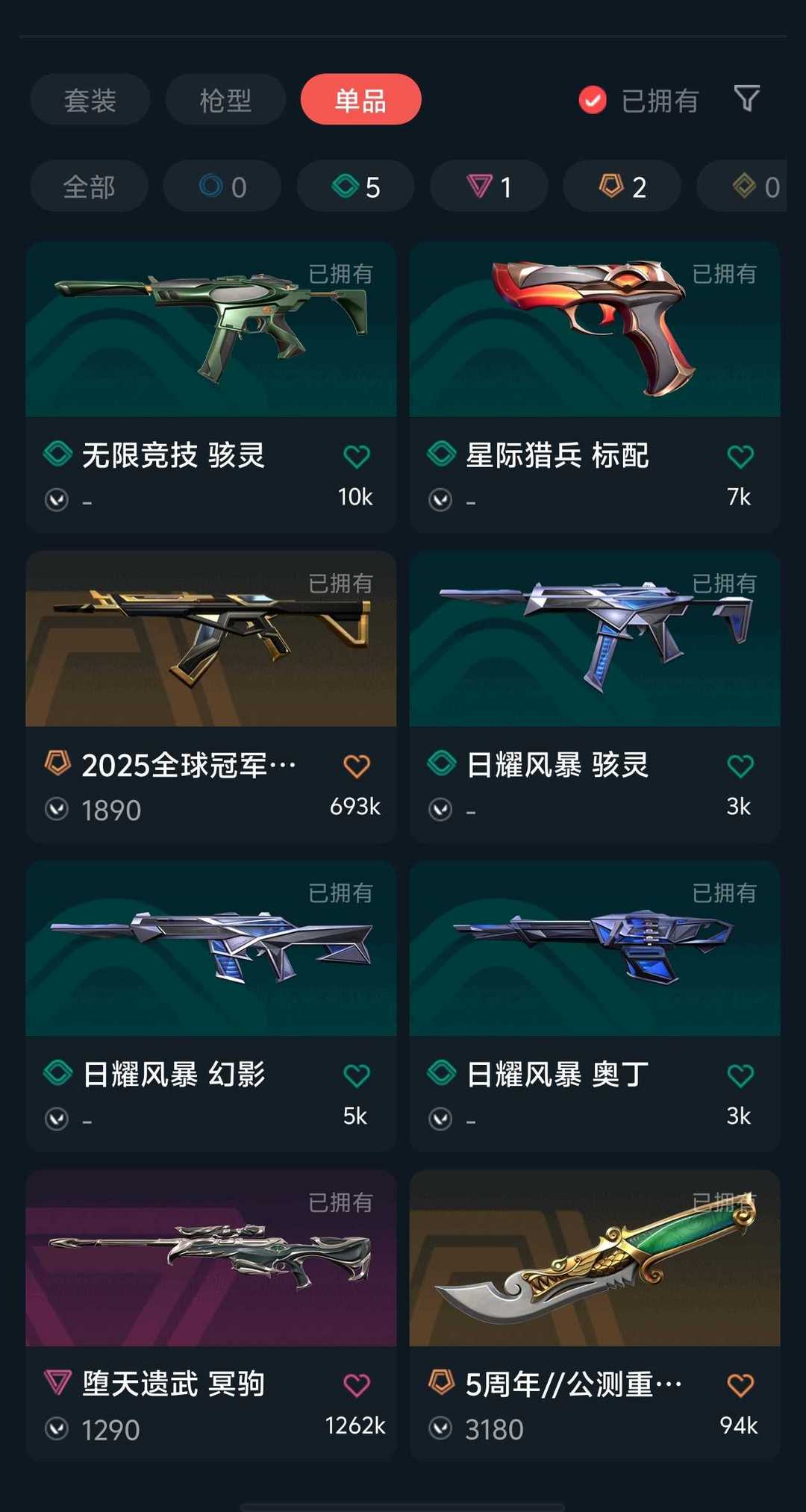This screenshot has height=1512, width=806.
Task: Switch to the 枪型 tab
Action: tap(225, 99)
